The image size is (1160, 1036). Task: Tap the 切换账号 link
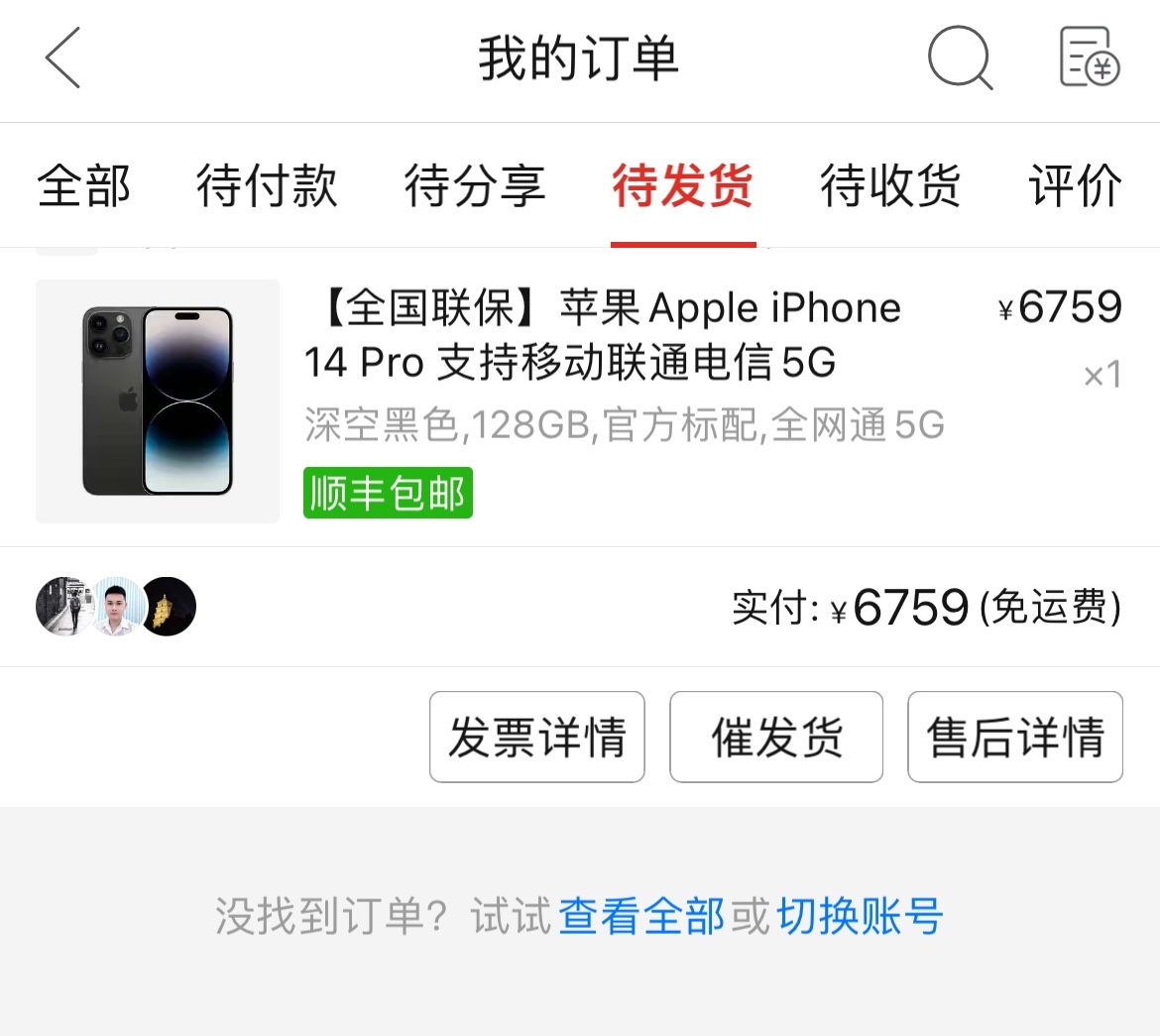860,916
